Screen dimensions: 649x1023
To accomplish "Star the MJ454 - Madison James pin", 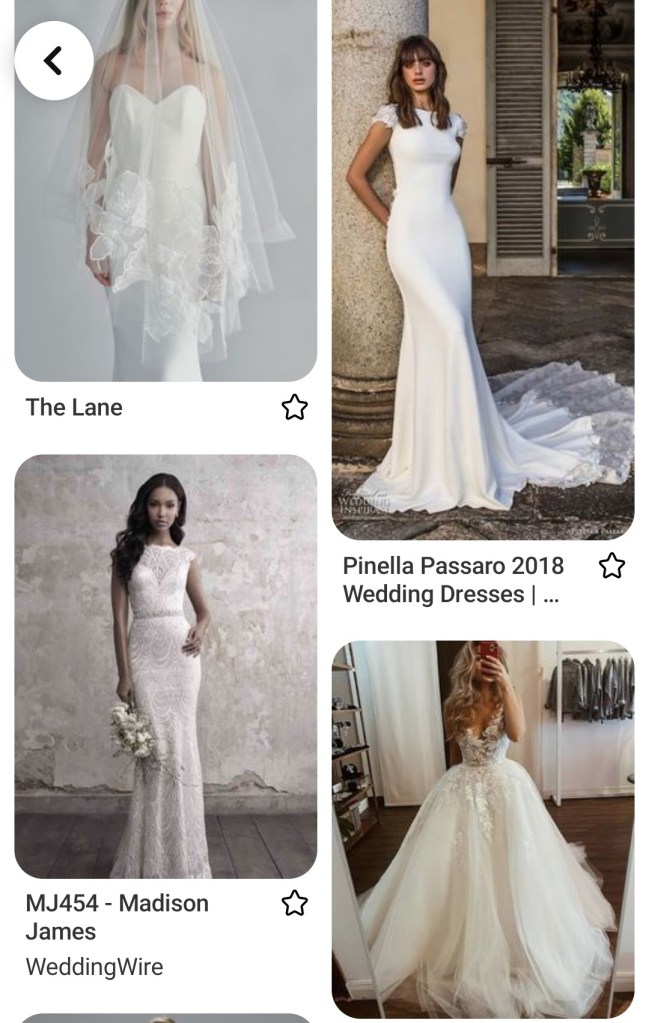I will [x=294, y=904].
